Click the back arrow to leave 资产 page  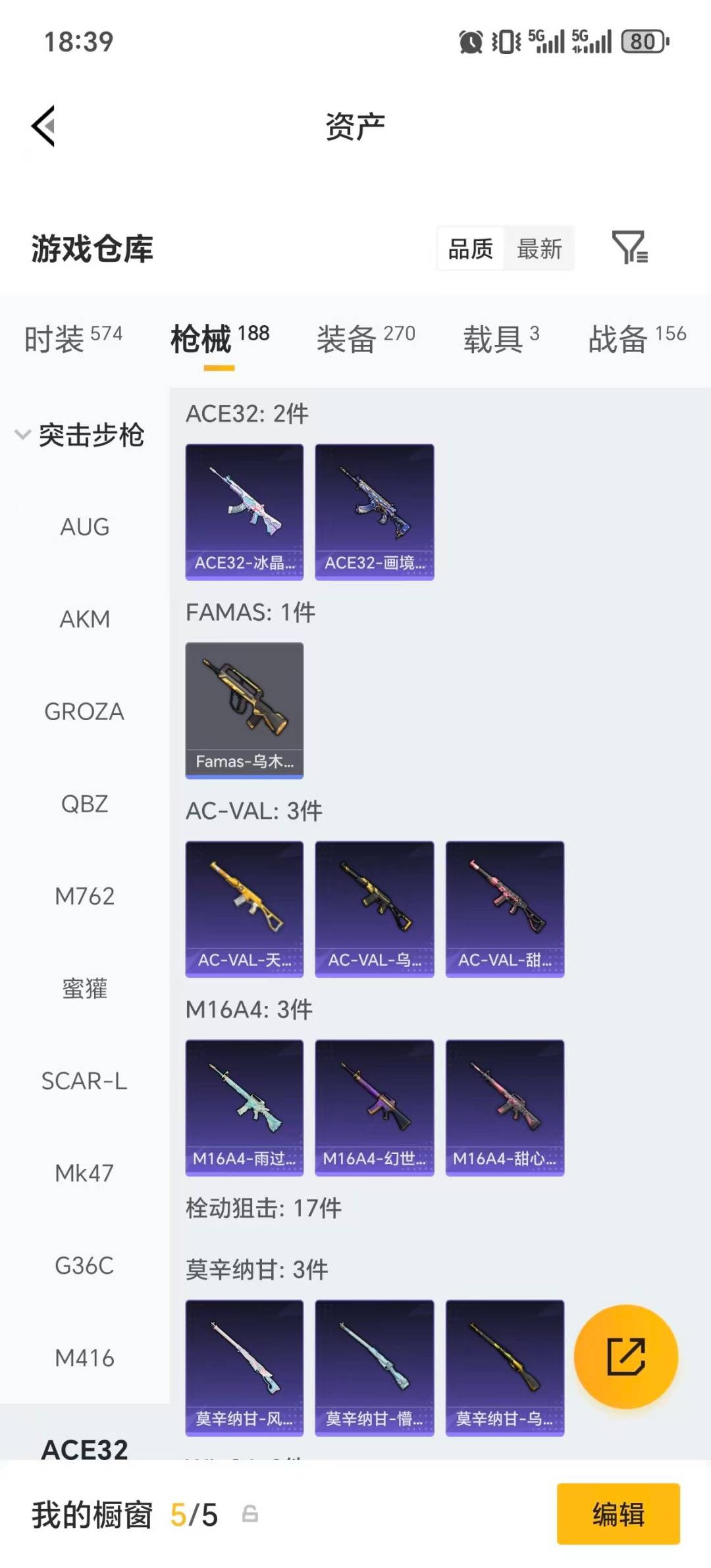coord(43,126)
